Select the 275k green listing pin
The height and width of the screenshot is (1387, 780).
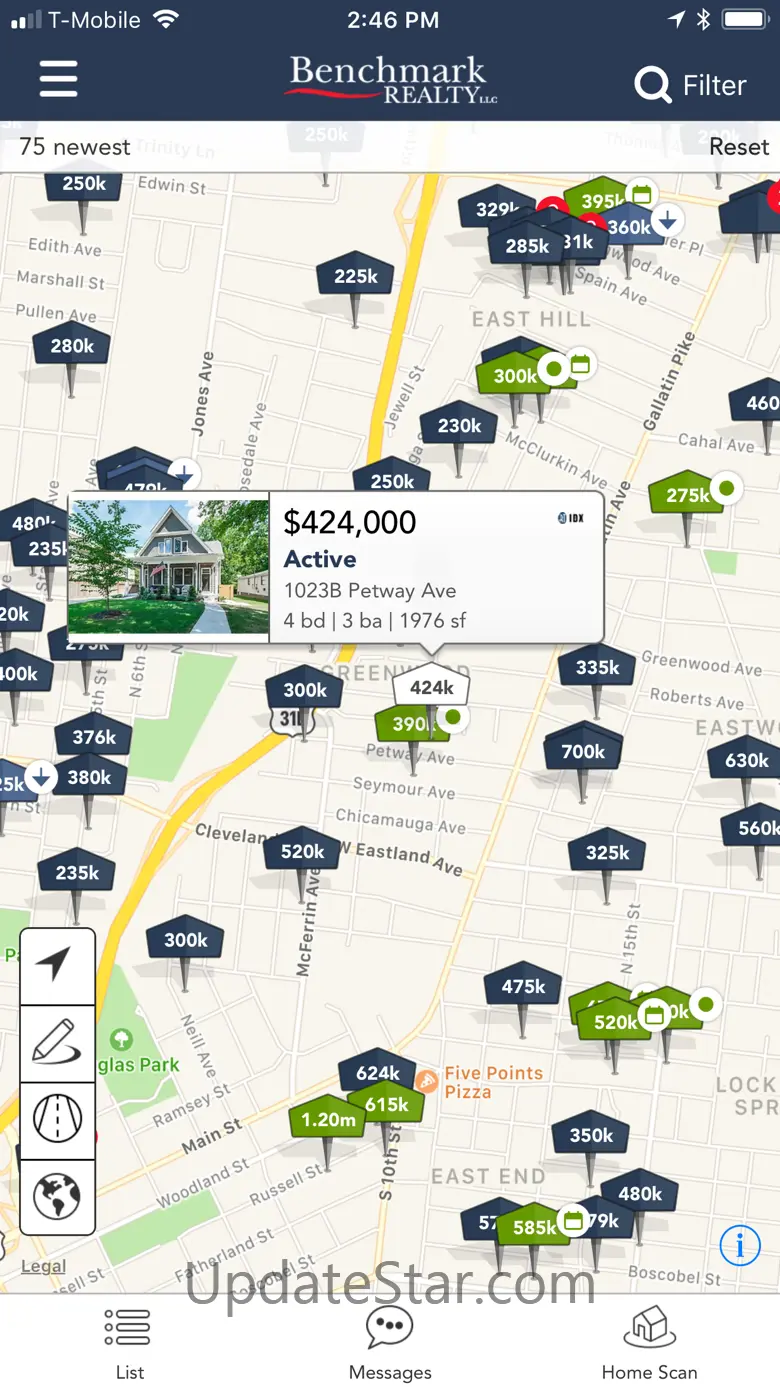(687, 496)
